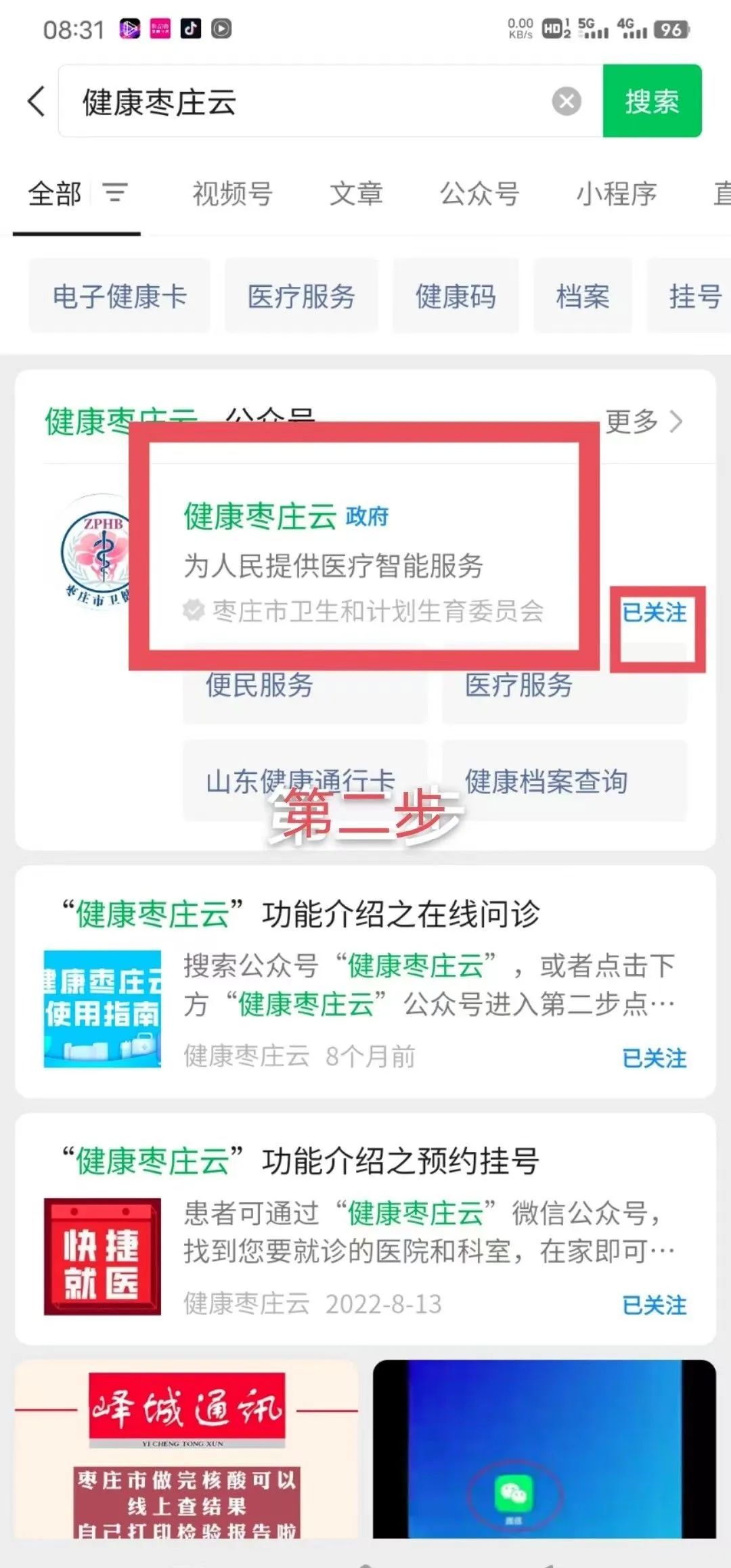Select the 健康码 suggestion chip
Screen dimensions: 731x1568
coord(456,296)
